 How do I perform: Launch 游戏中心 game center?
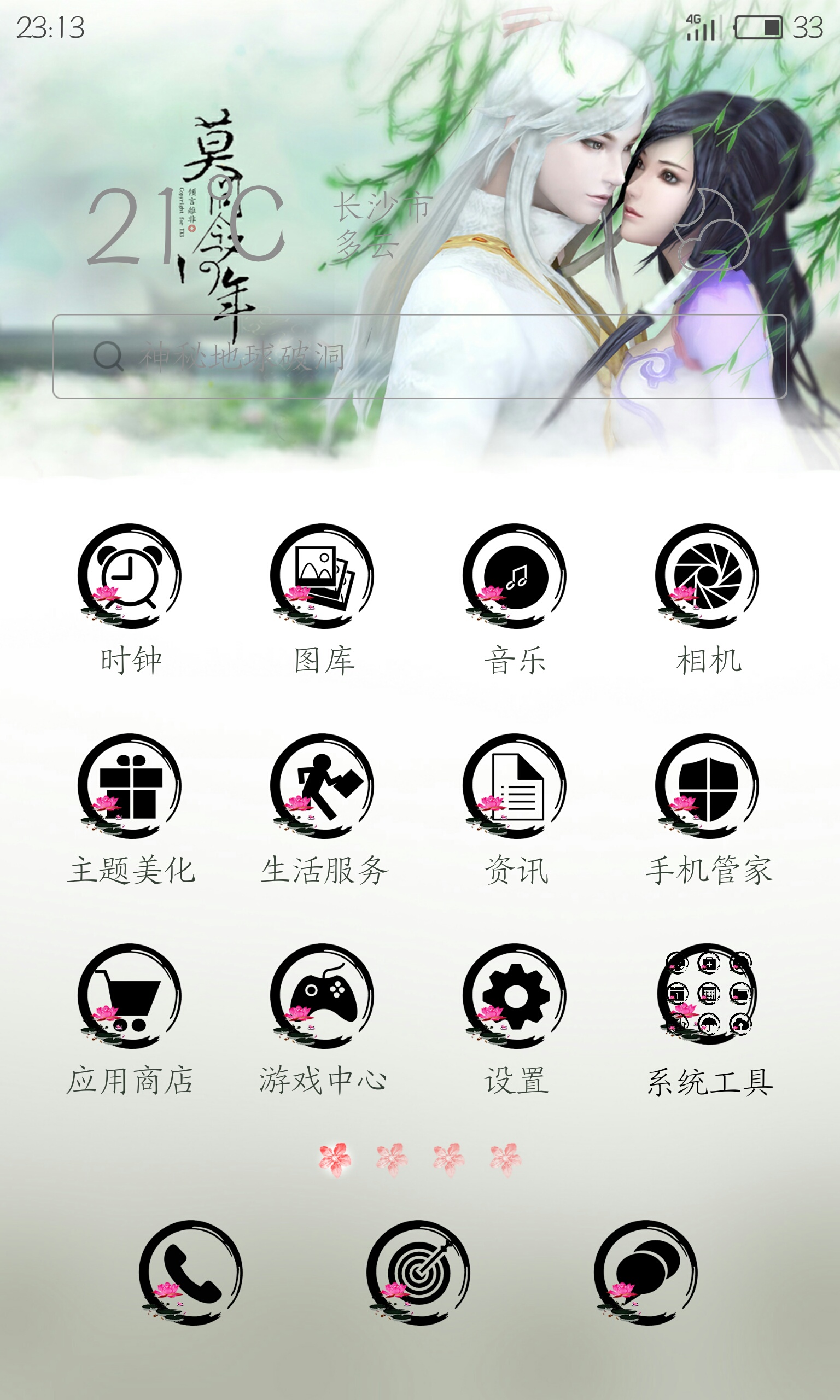point(323,996)
